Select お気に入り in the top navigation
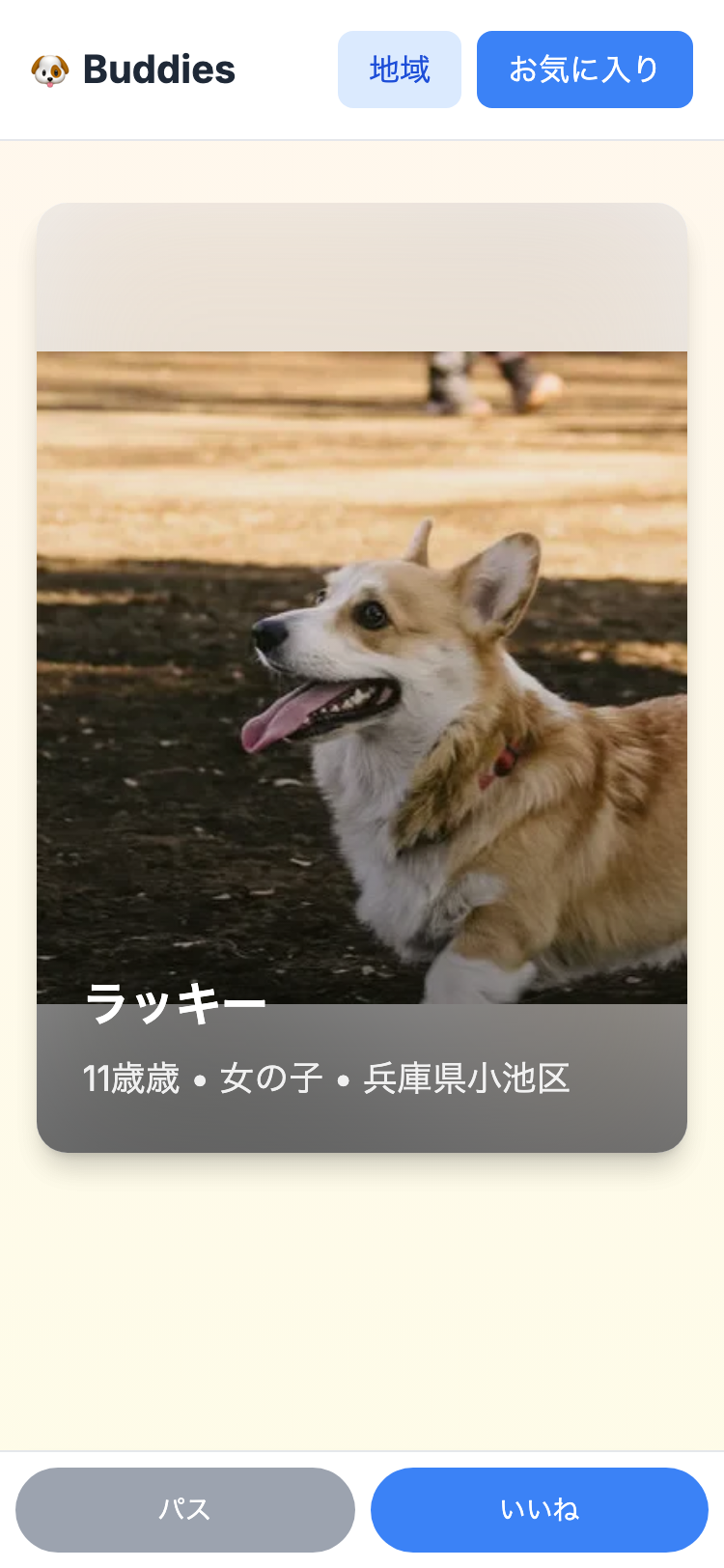Image resolution: width=724 pixels, height=1568 pixels. coord(584,69)
